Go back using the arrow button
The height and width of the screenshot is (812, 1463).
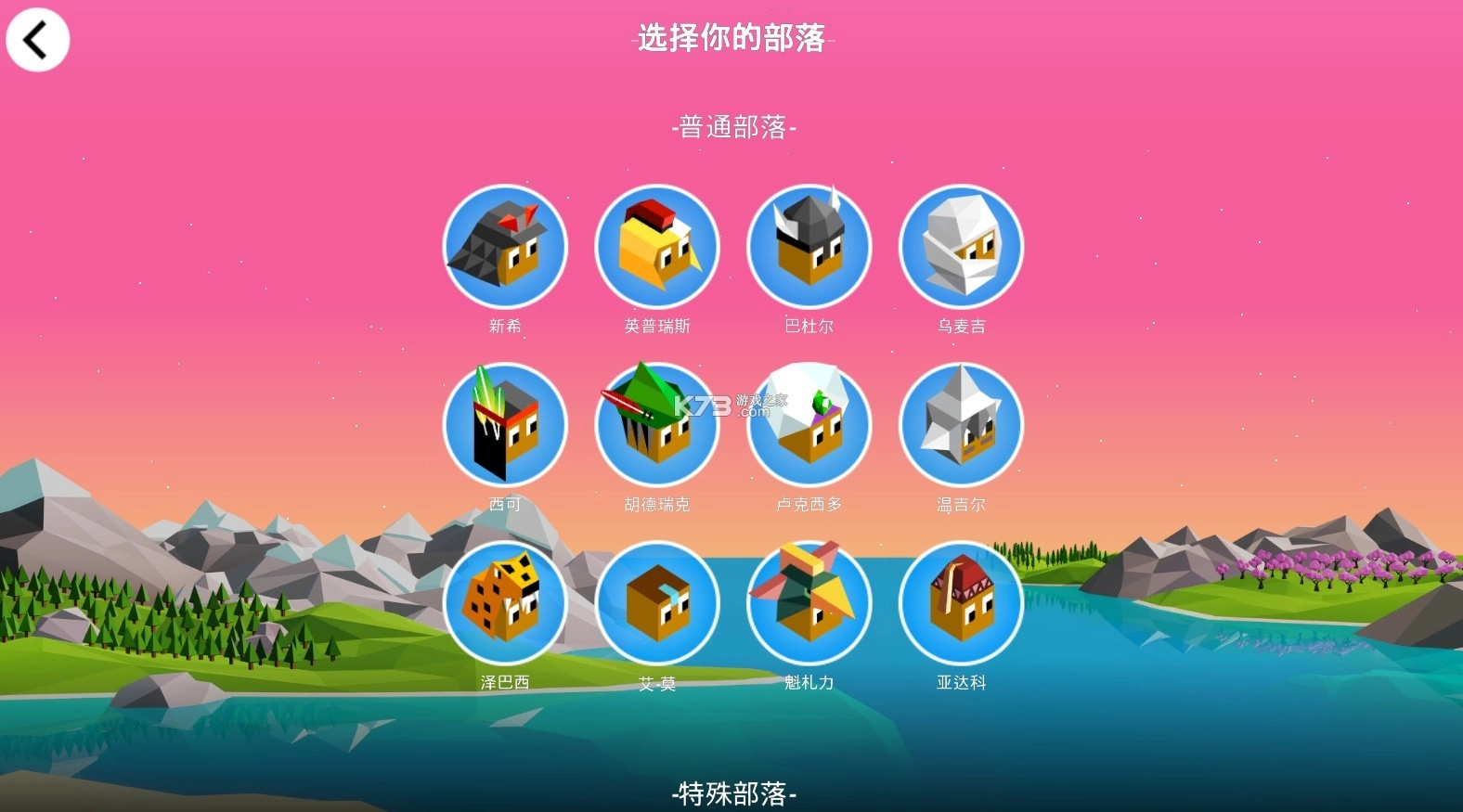(37, 40)
